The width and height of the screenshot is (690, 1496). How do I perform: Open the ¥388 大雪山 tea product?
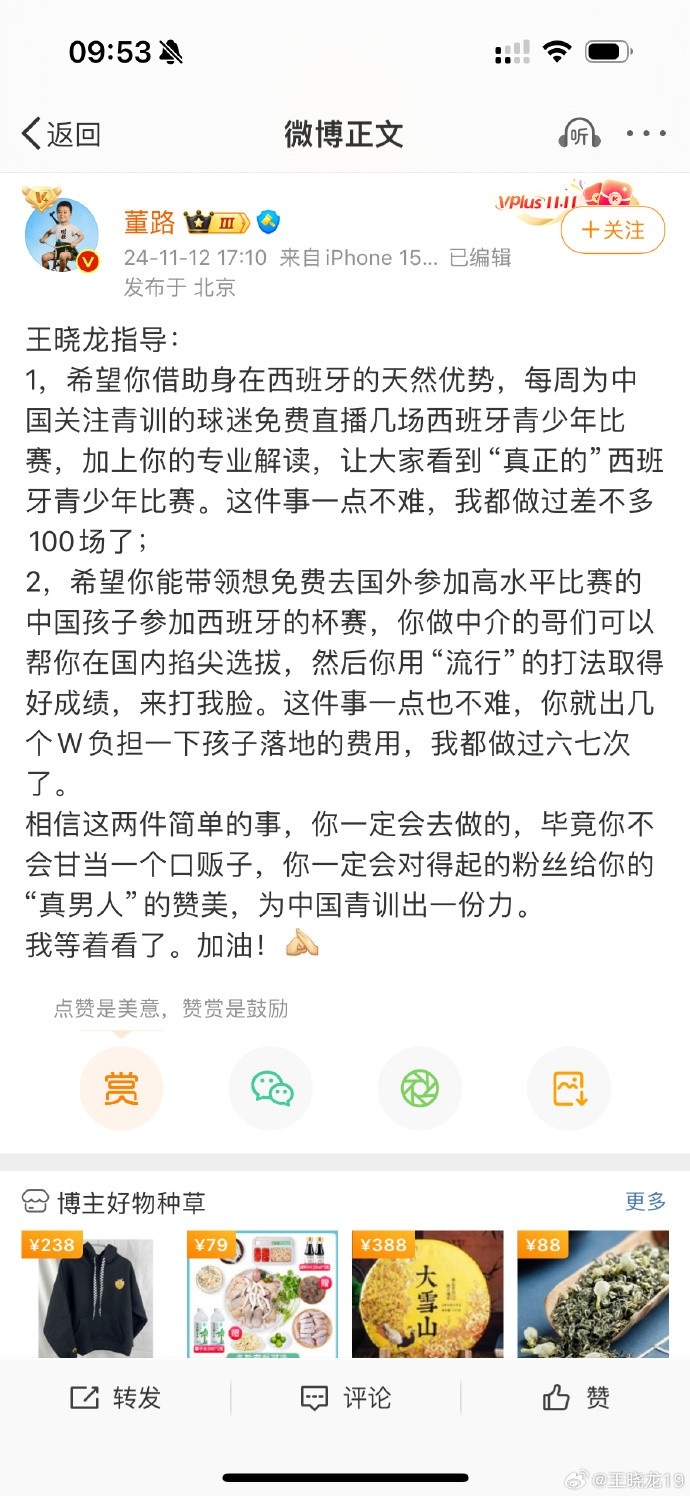pyautogui.click(x=427, y=1295)
